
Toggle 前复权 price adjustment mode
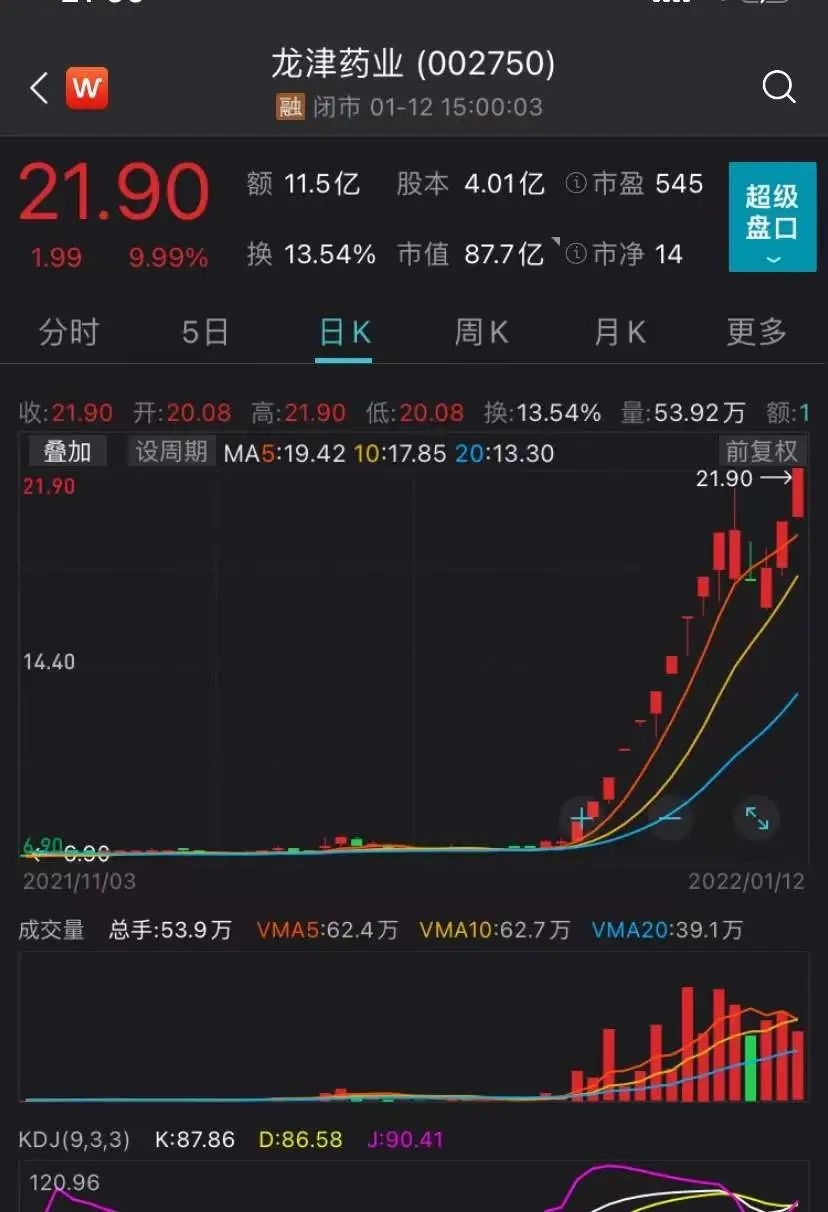pyautogui.click(x=763, y=452)
